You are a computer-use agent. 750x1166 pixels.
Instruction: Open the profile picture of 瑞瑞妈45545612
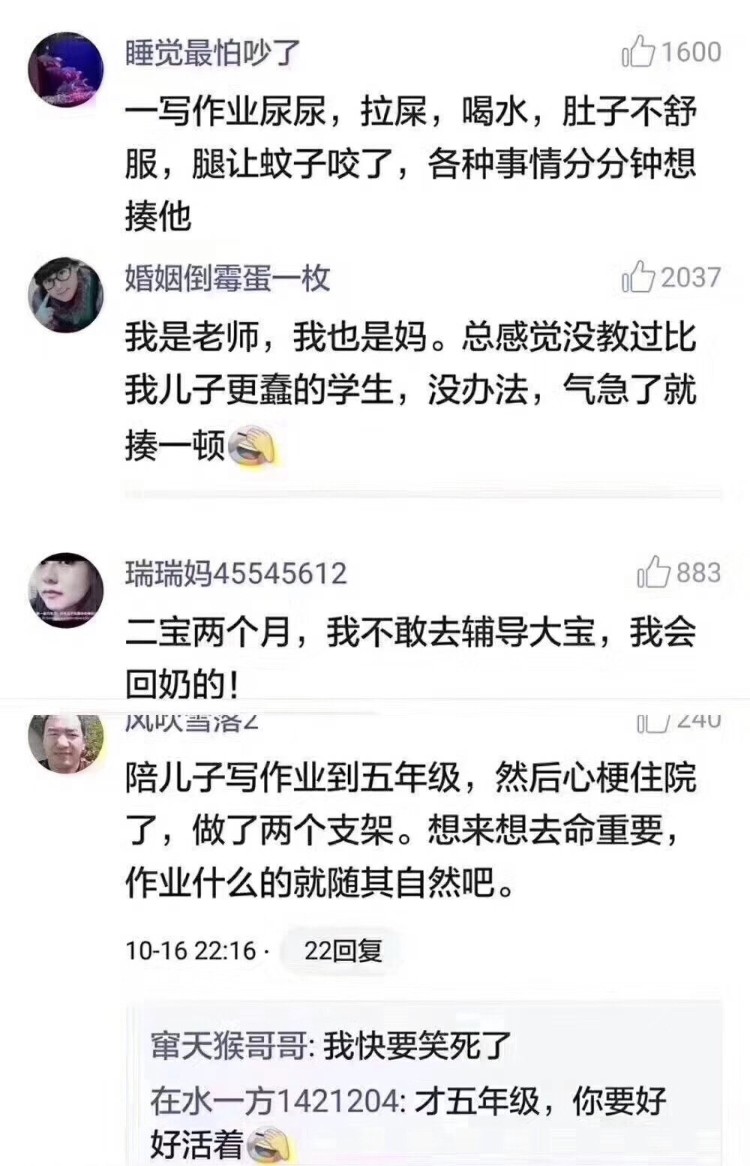point(65,589)
